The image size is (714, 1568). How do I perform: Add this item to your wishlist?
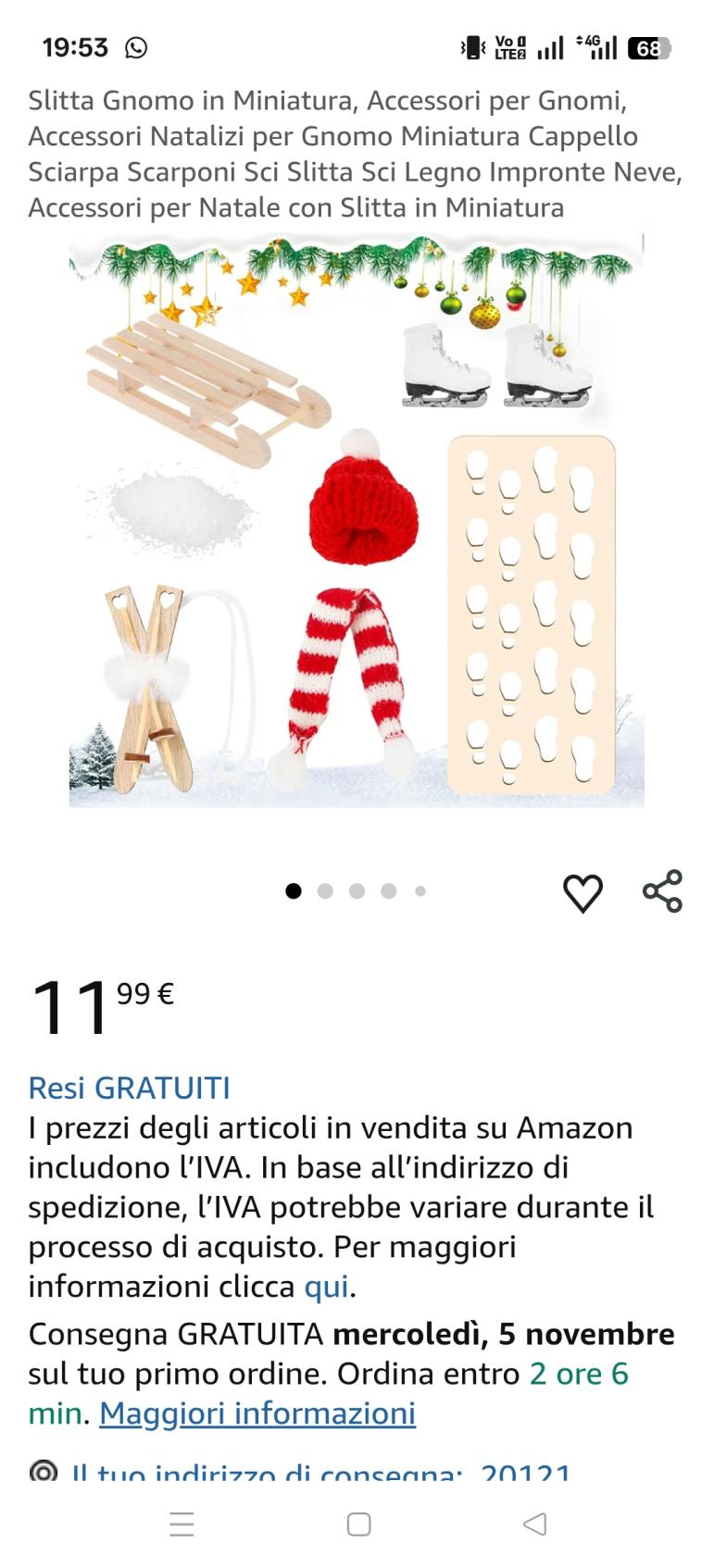click(582, 892)
